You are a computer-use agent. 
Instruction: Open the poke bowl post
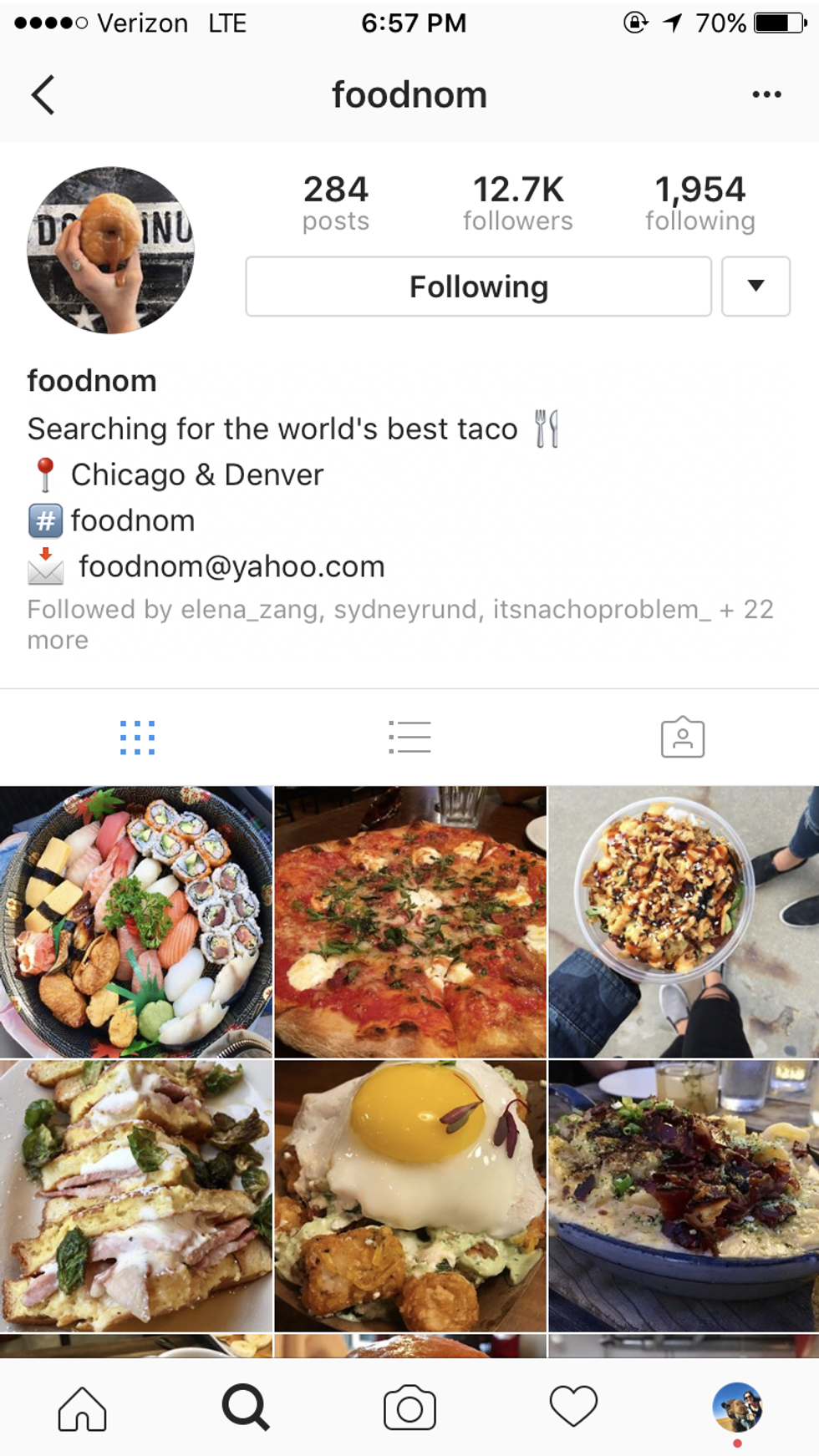[684, 921]
